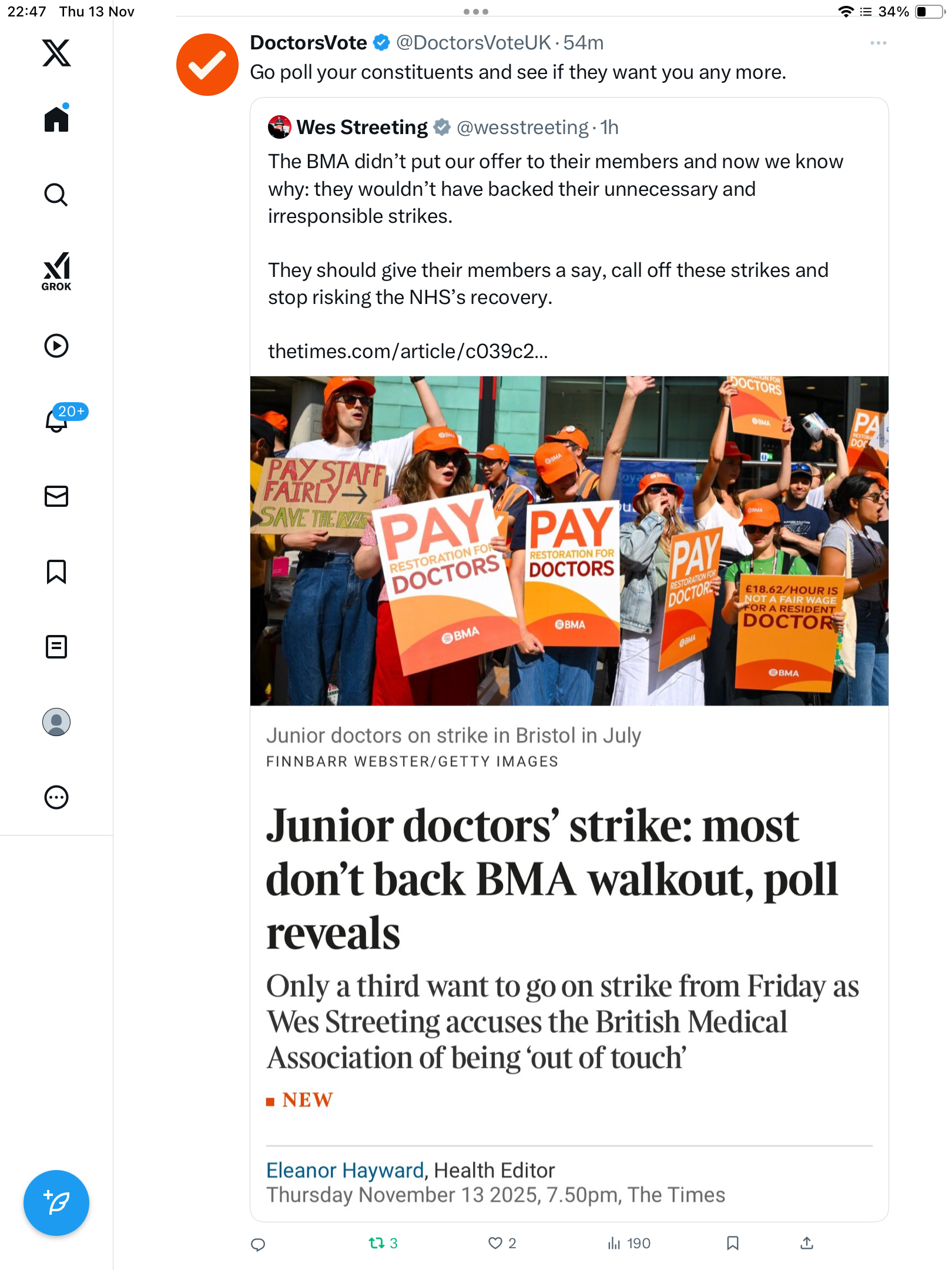The width and height of the screenshot is (952, 1270).
Task: Bookmark the DoctorsVote post
Action: [x=732, y=1243]
